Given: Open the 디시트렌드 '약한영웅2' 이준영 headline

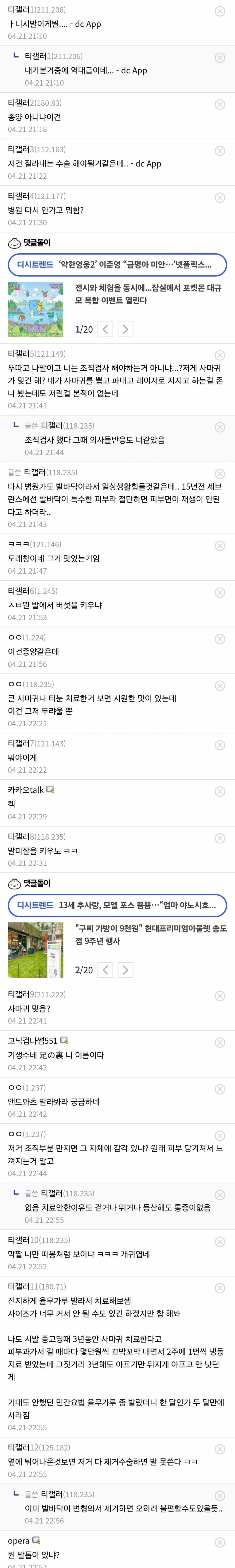Looking at the screenshot, I should point(117,265).
